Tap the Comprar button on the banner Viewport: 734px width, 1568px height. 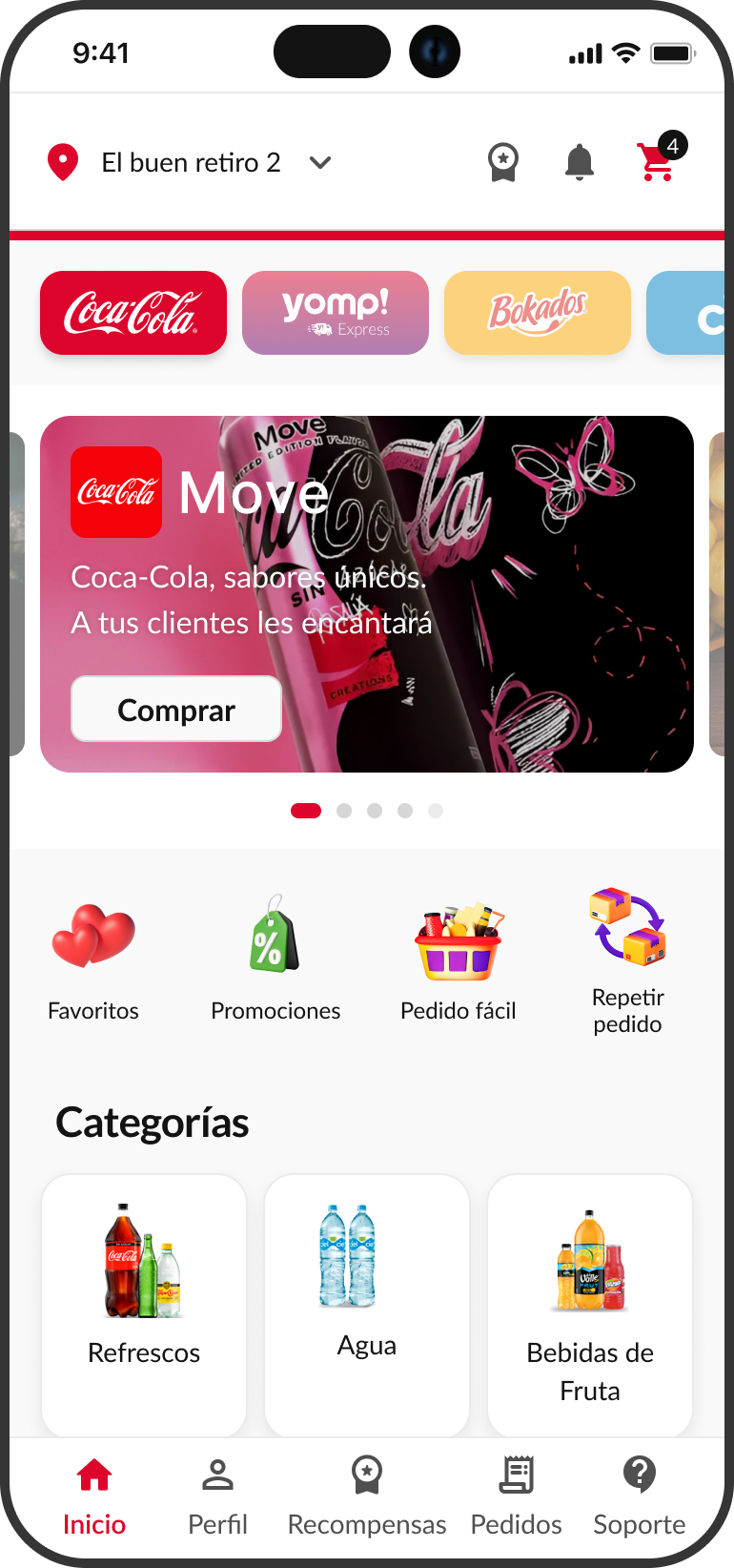coord(176,709)
